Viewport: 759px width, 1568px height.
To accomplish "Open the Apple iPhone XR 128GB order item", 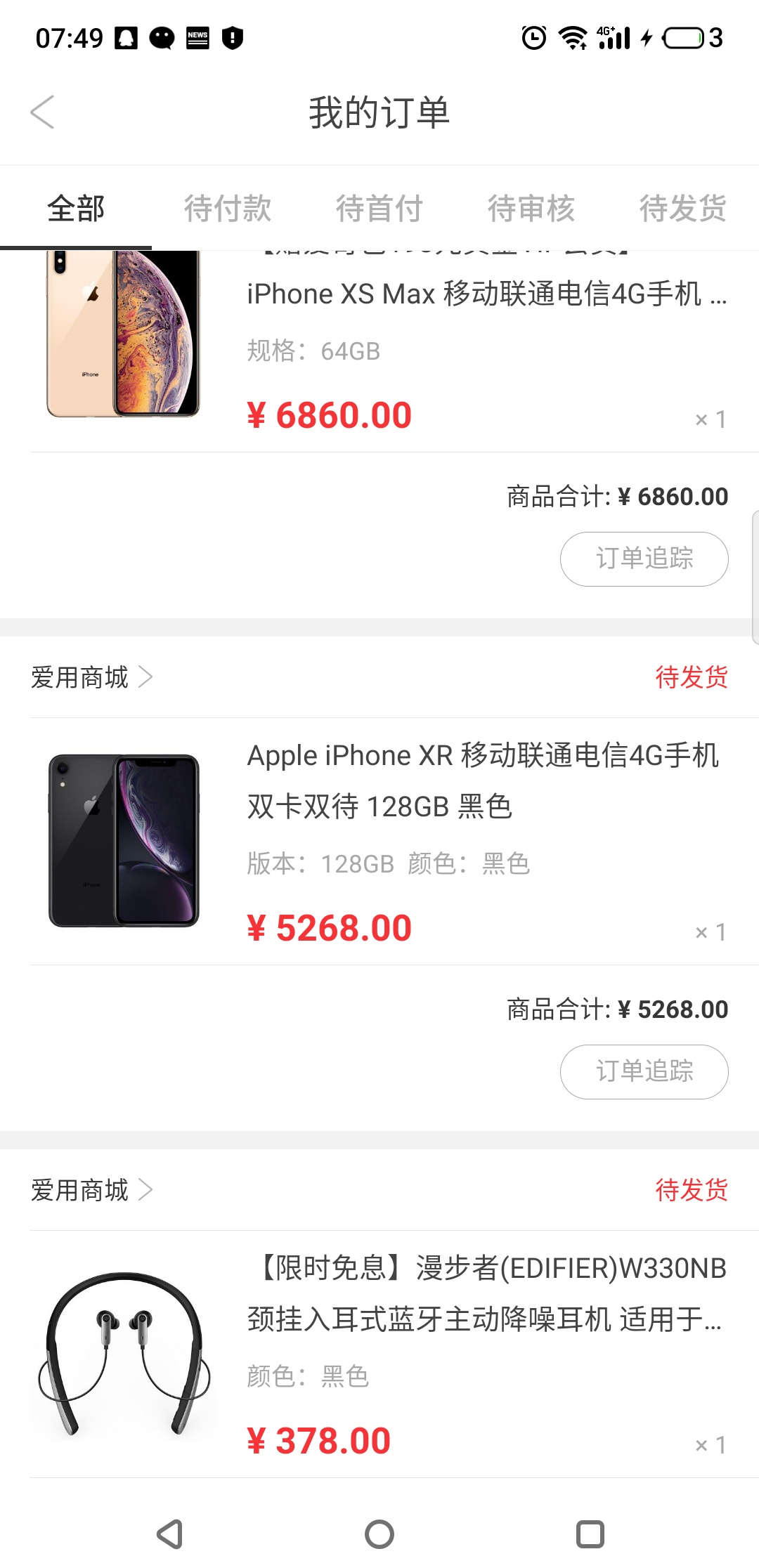I will coord(379,841).
